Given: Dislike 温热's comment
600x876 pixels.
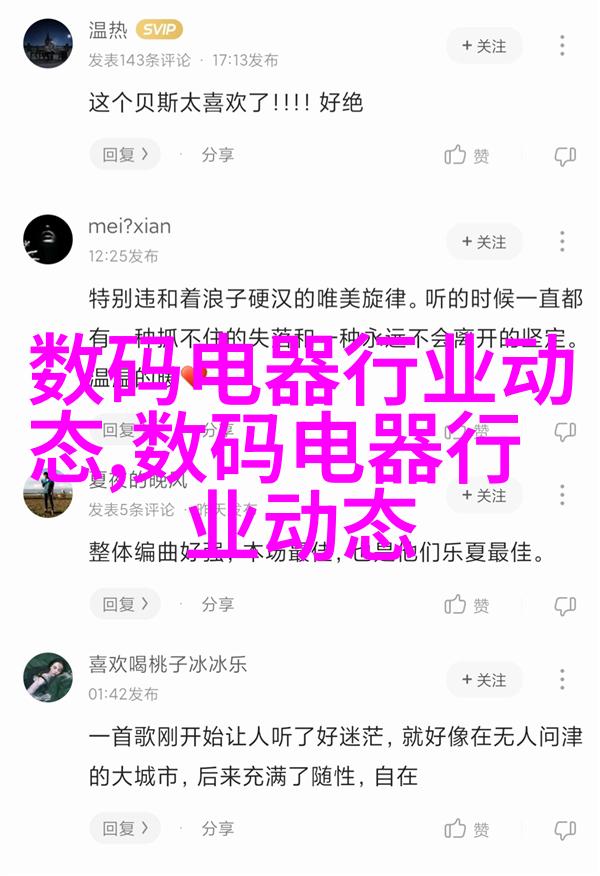Looking at the screenshot, I should pyautogui.click(x=565, y=155).
